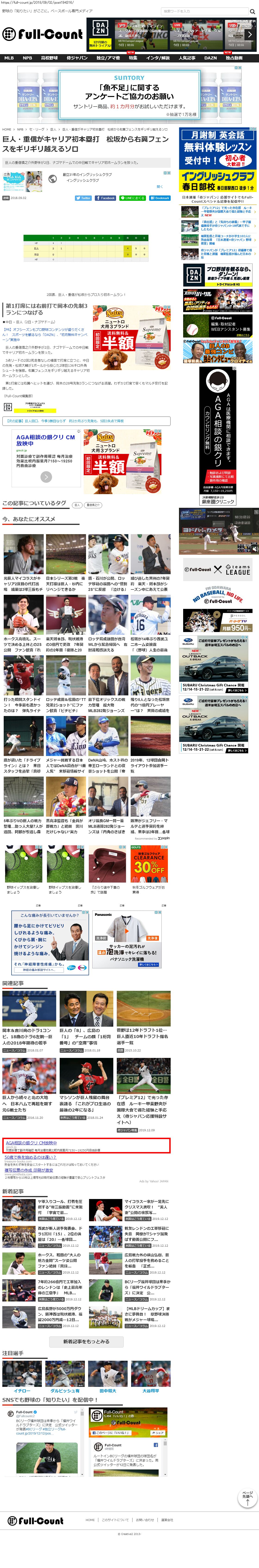Switch to the 侍ジャパン tab
The image size is (259, 1568).
click(x=77, y=58)
